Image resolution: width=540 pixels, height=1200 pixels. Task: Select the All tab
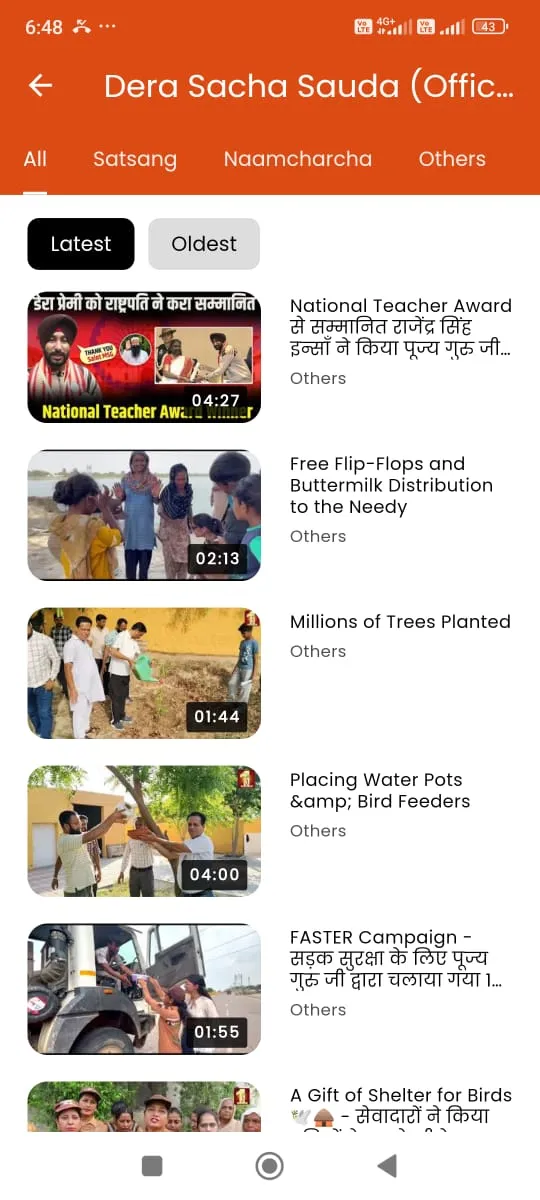pos(35,159)
